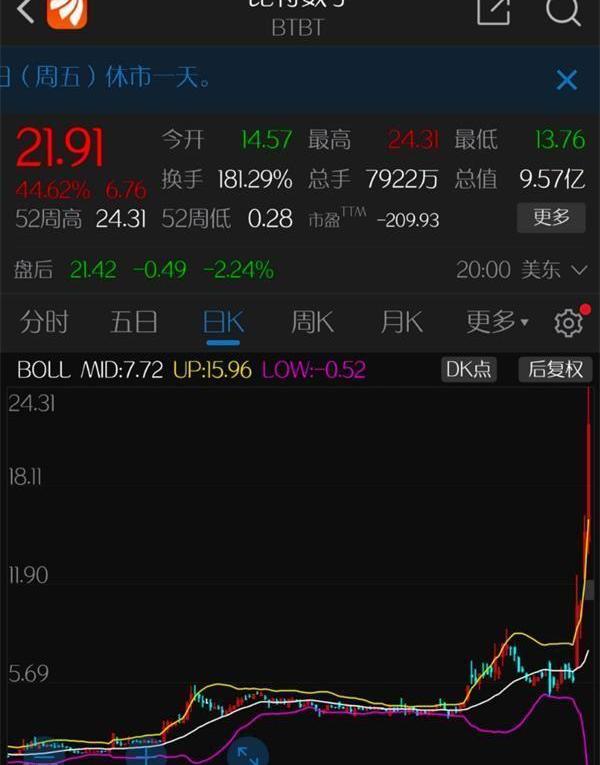
Task: Go back using the top arrow
Action: pyautogui.click(x=24, y=11)
